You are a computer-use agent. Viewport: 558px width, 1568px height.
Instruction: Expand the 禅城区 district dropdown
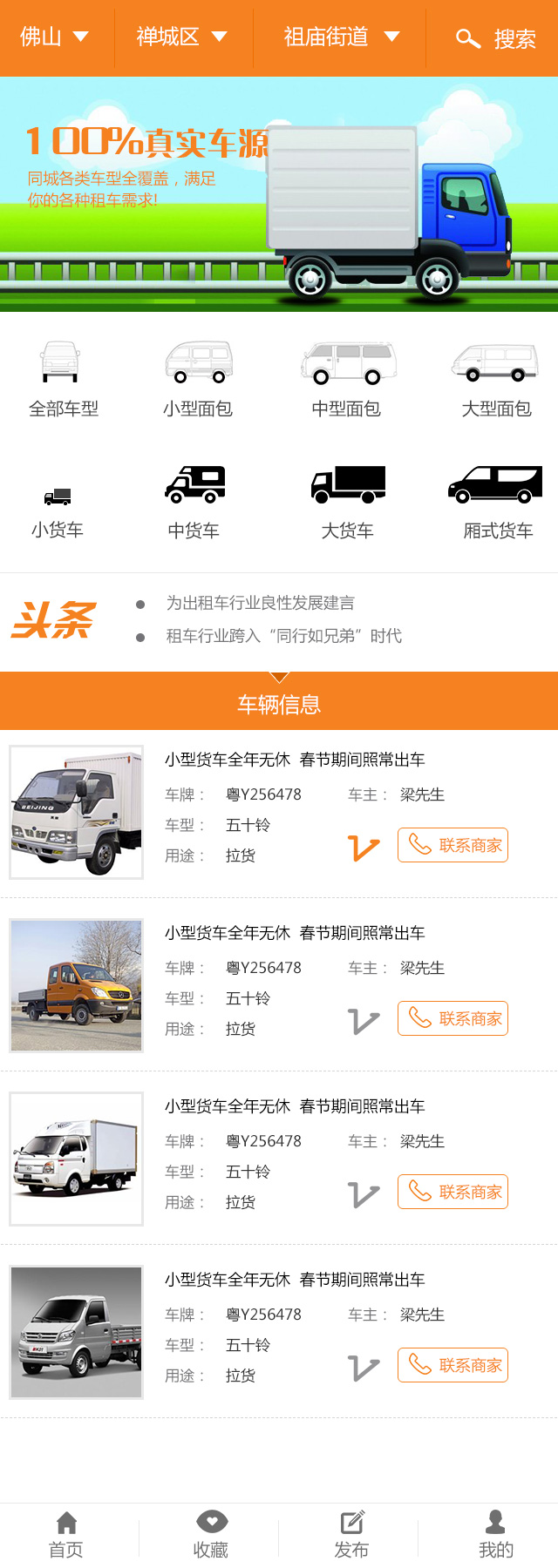tap(181, 37)
